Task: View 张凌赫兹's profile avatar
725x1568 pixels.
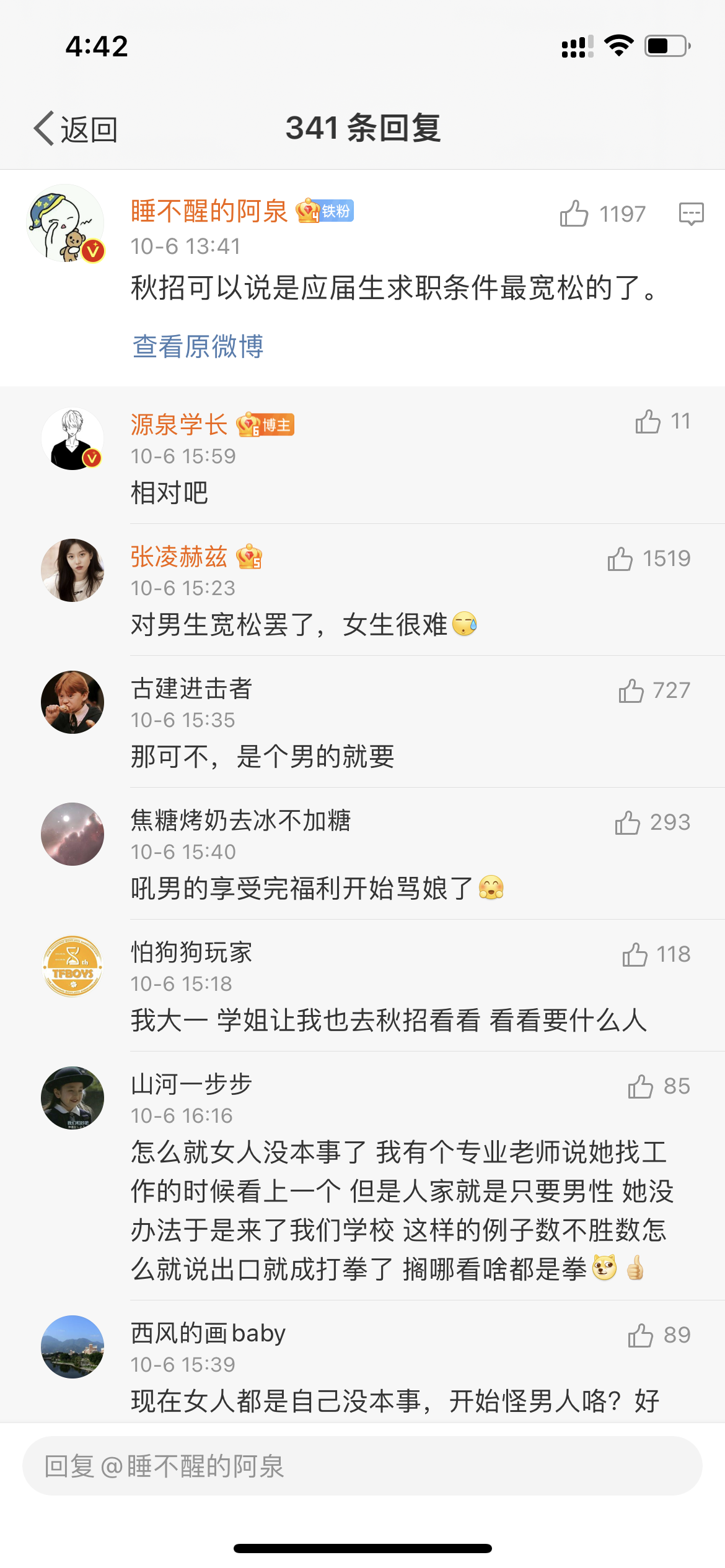Action: 72,570
